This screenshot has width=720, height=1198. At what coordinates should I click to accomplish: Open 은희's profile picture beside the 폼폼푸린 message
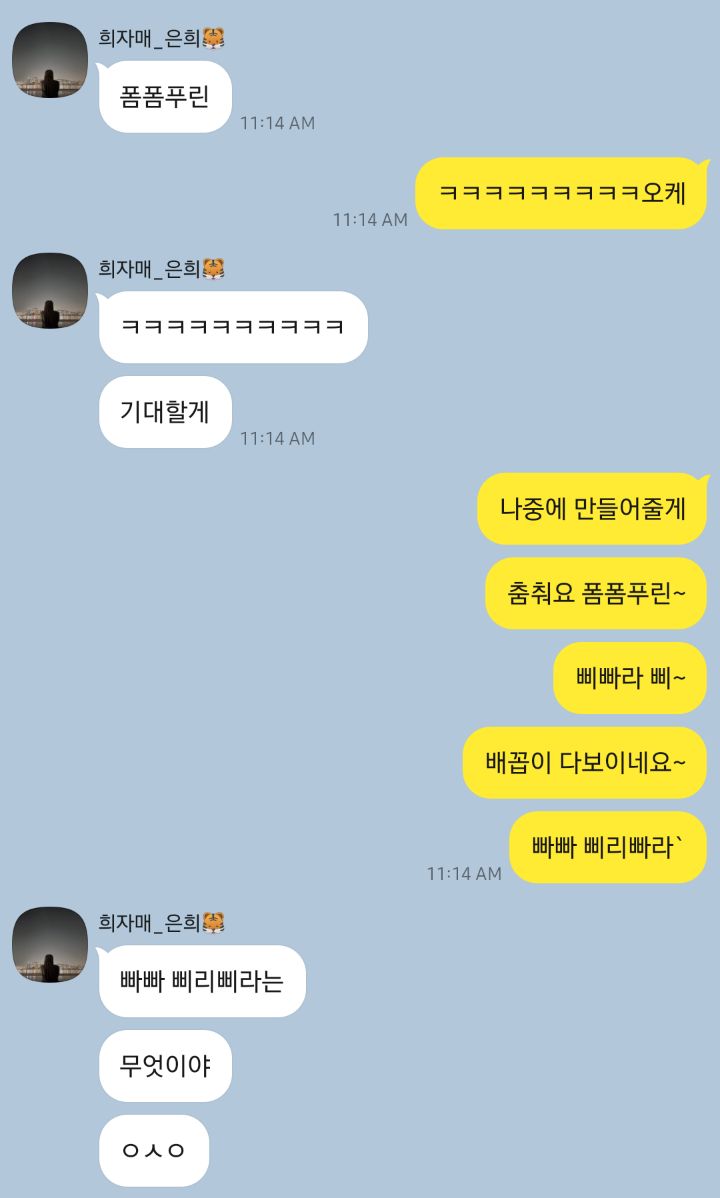[50, 60]
